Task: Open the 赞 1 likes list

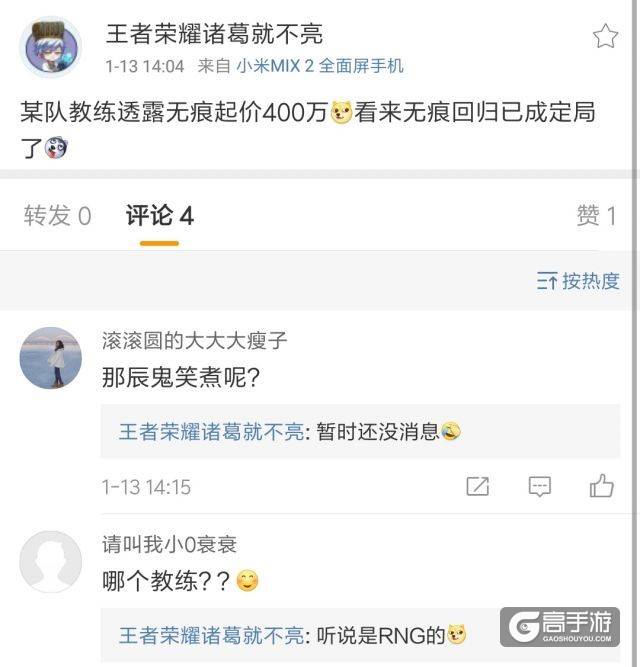Action: point(596,215)
